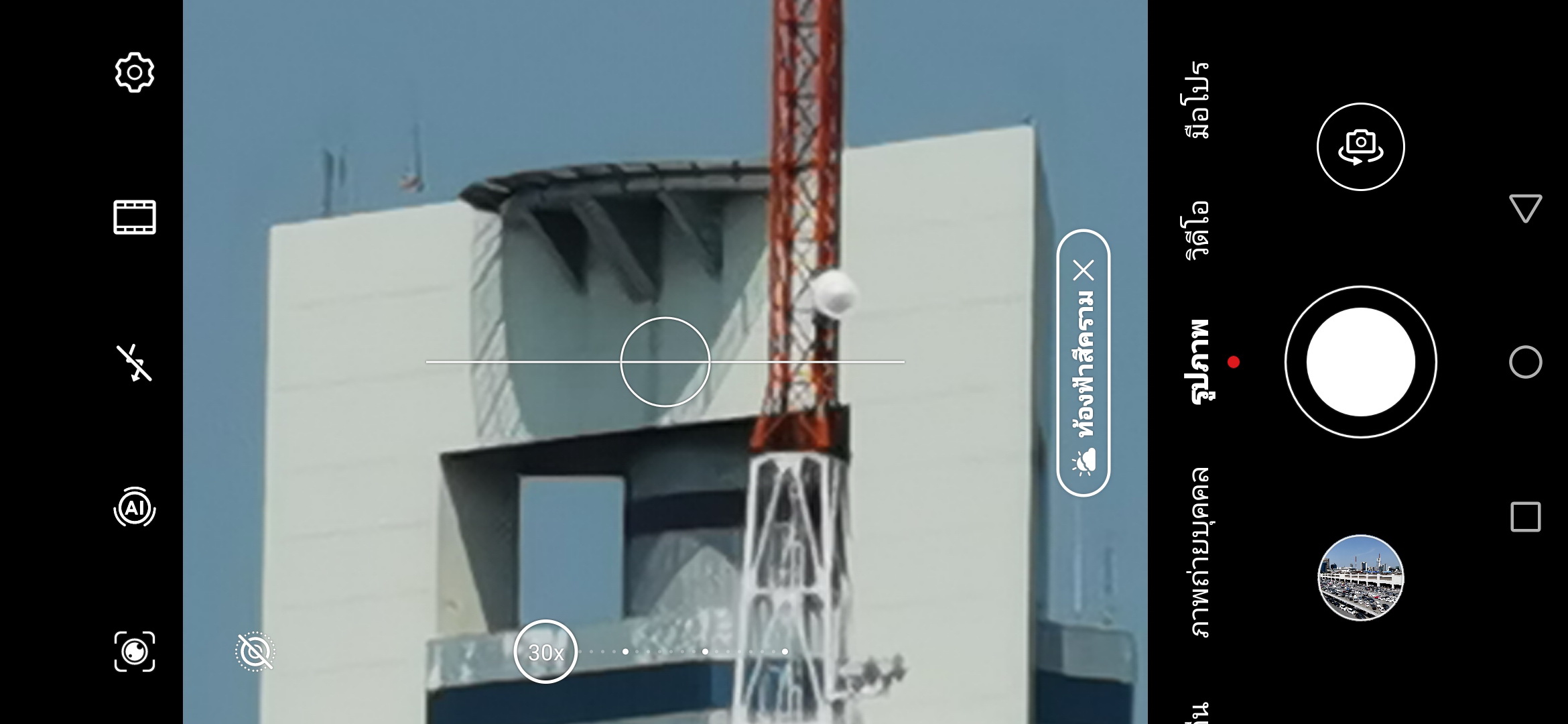Open the film filter effects icon

(x=135, y=217)
